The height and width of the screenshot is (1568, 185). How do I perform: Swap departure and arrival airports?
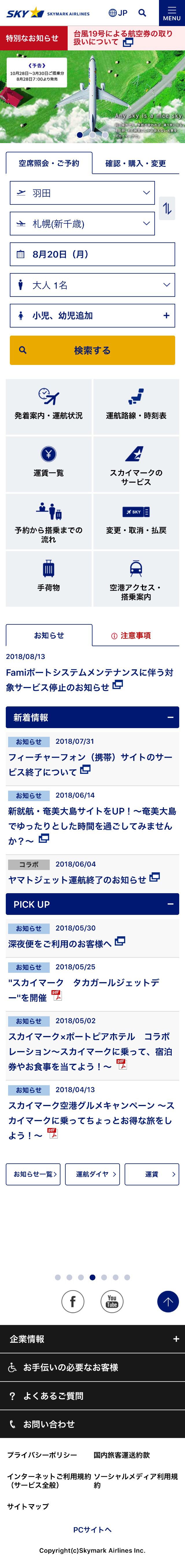[167, 209]
